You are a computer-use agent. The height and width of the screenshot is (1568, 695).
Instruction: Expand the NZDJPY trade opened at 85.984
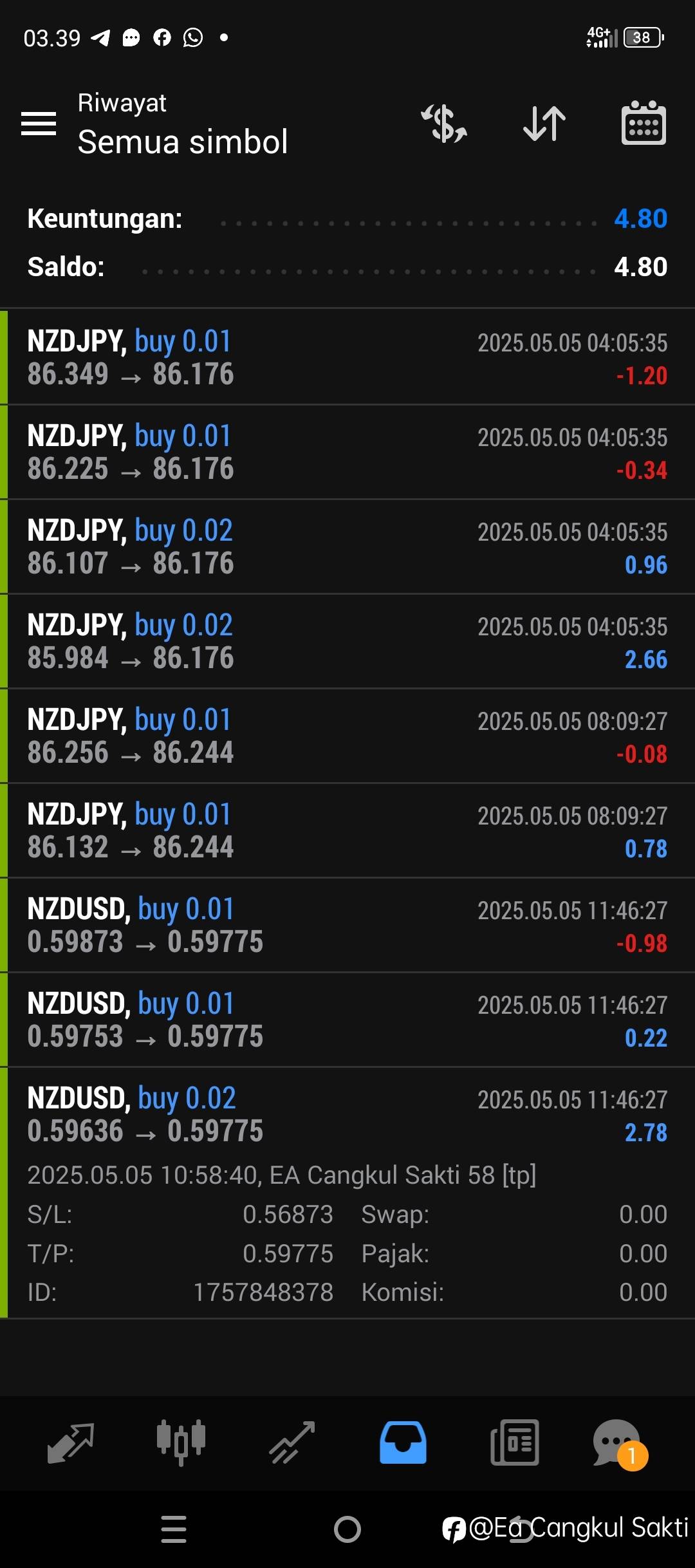tap(347, 641)
